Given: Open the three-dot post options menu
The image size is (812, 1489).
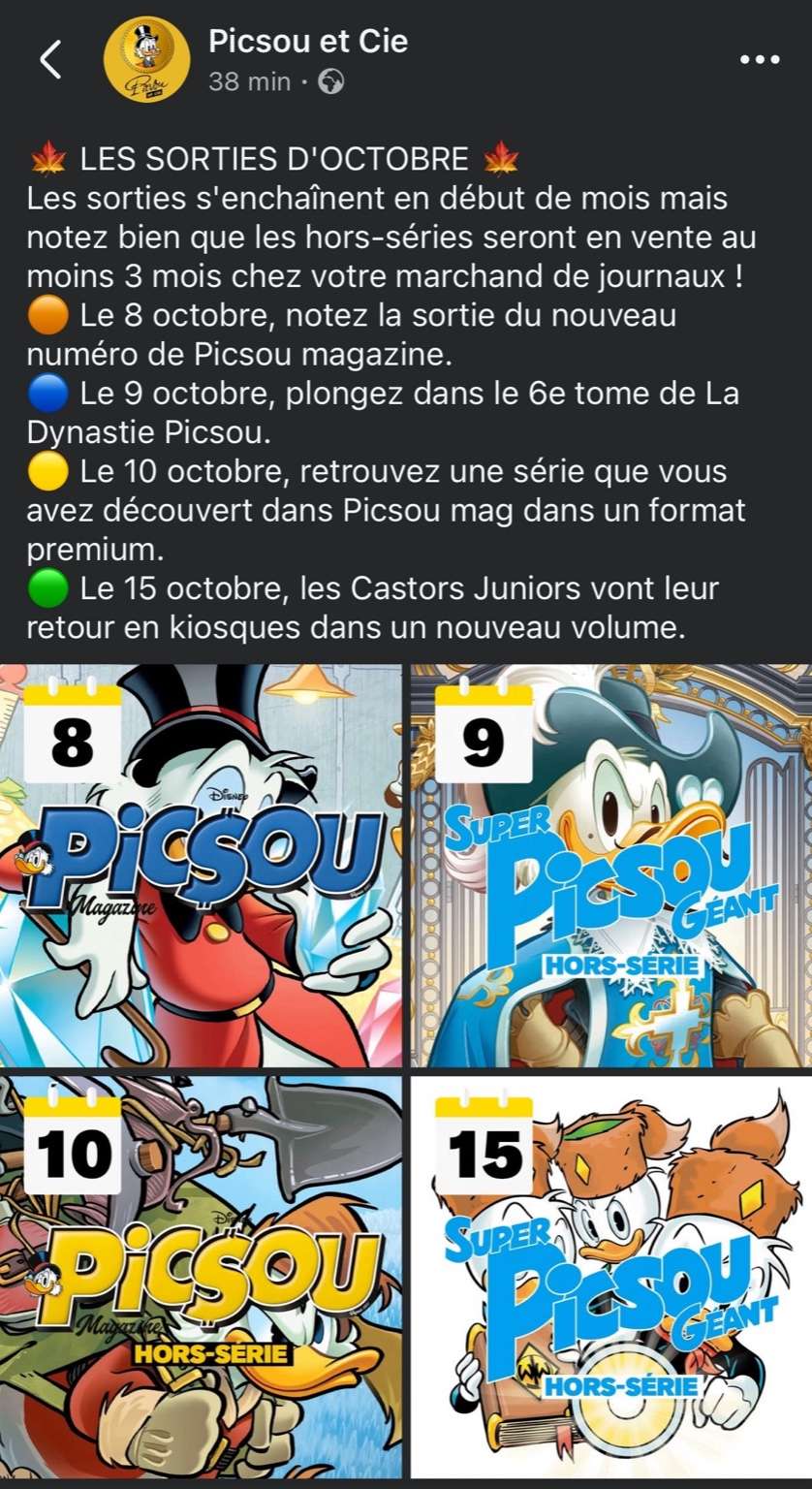Looking at the screenshot, I should tap(760, 60).
